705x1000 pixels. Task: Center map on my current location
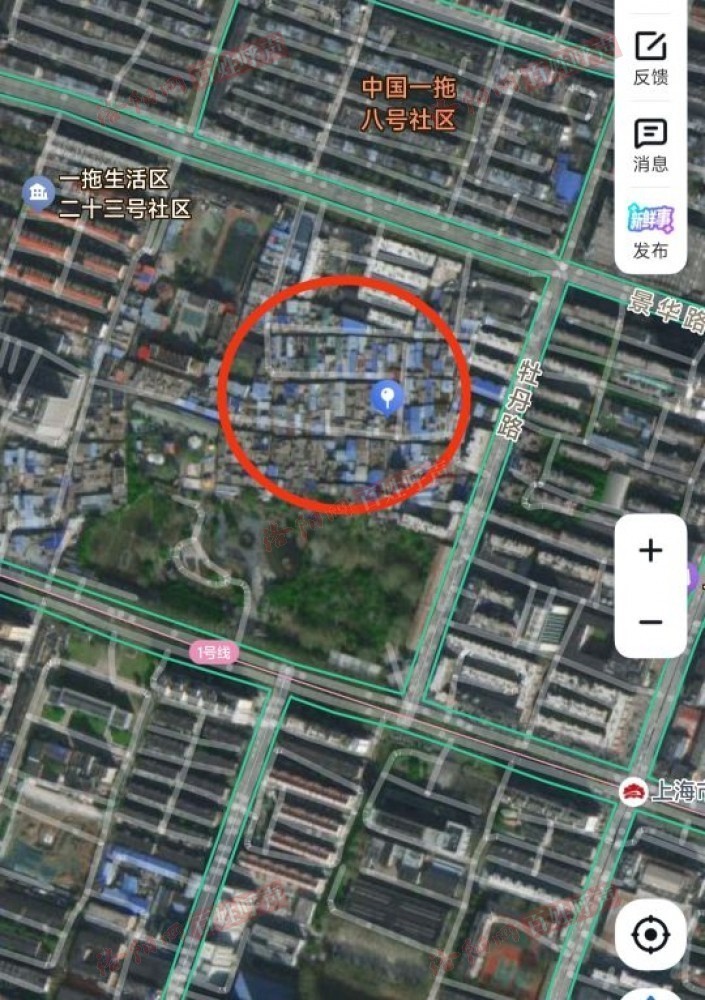[x=650, y=936]
